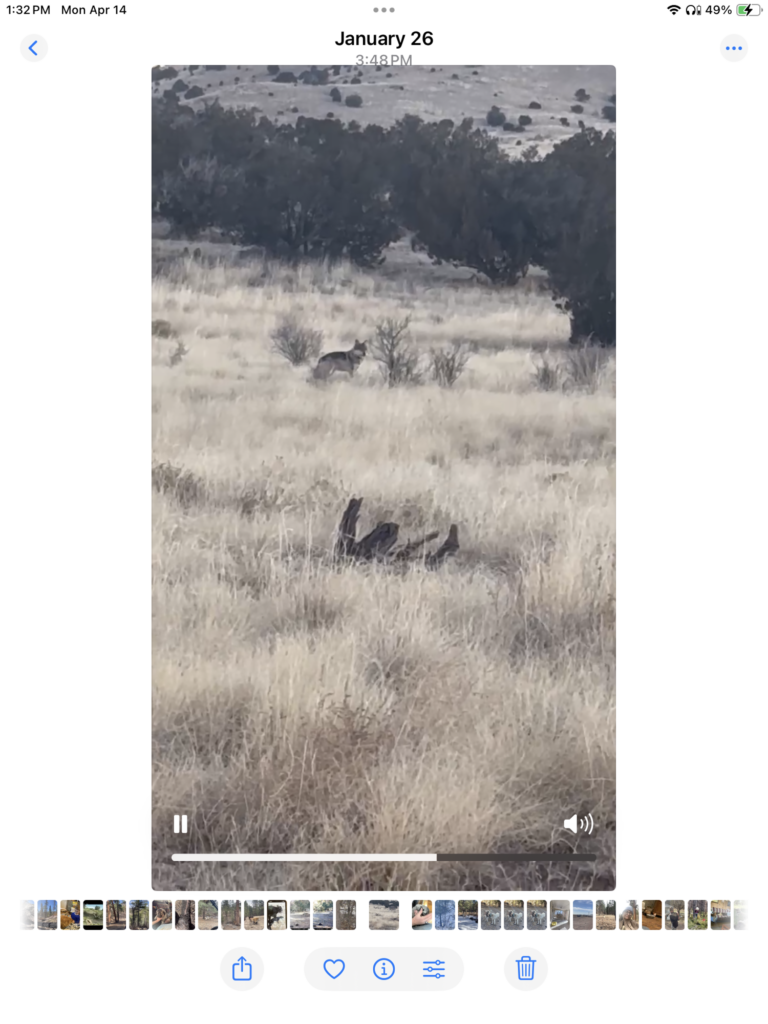The height and width of the screenshot is (1024, 768).
Task: Tap the video progress bar to seek
Action: click(383, 857)
